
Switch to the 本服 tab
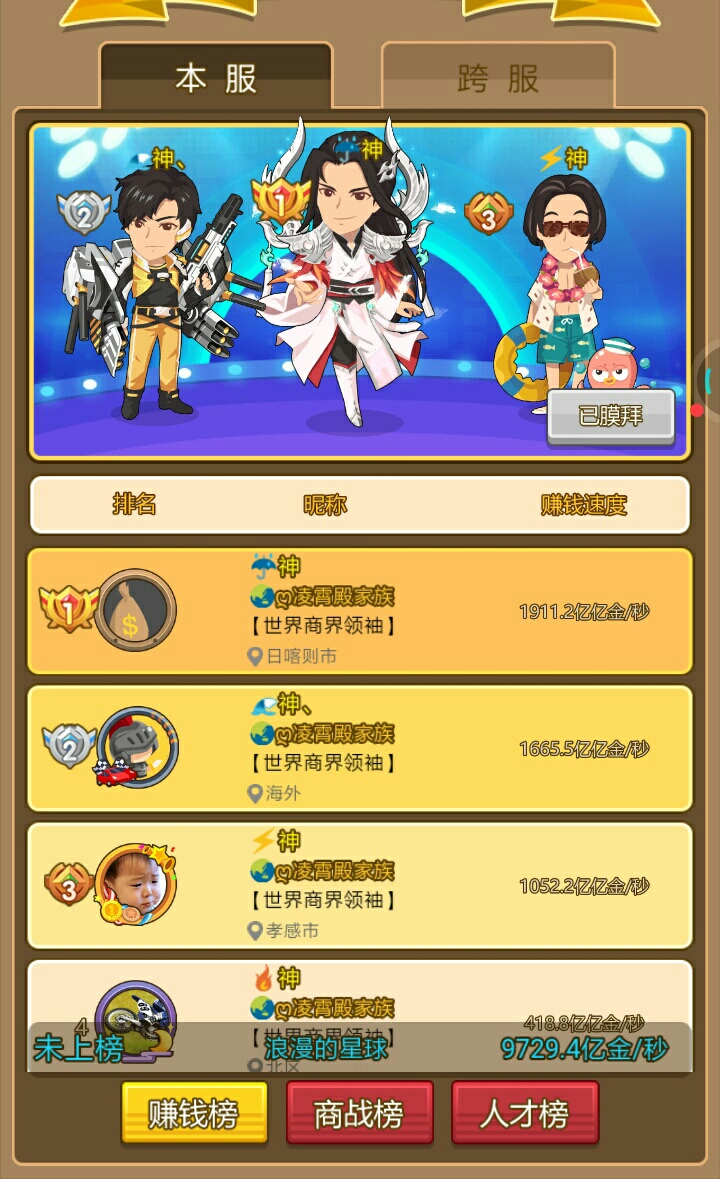tap(216, 78)
